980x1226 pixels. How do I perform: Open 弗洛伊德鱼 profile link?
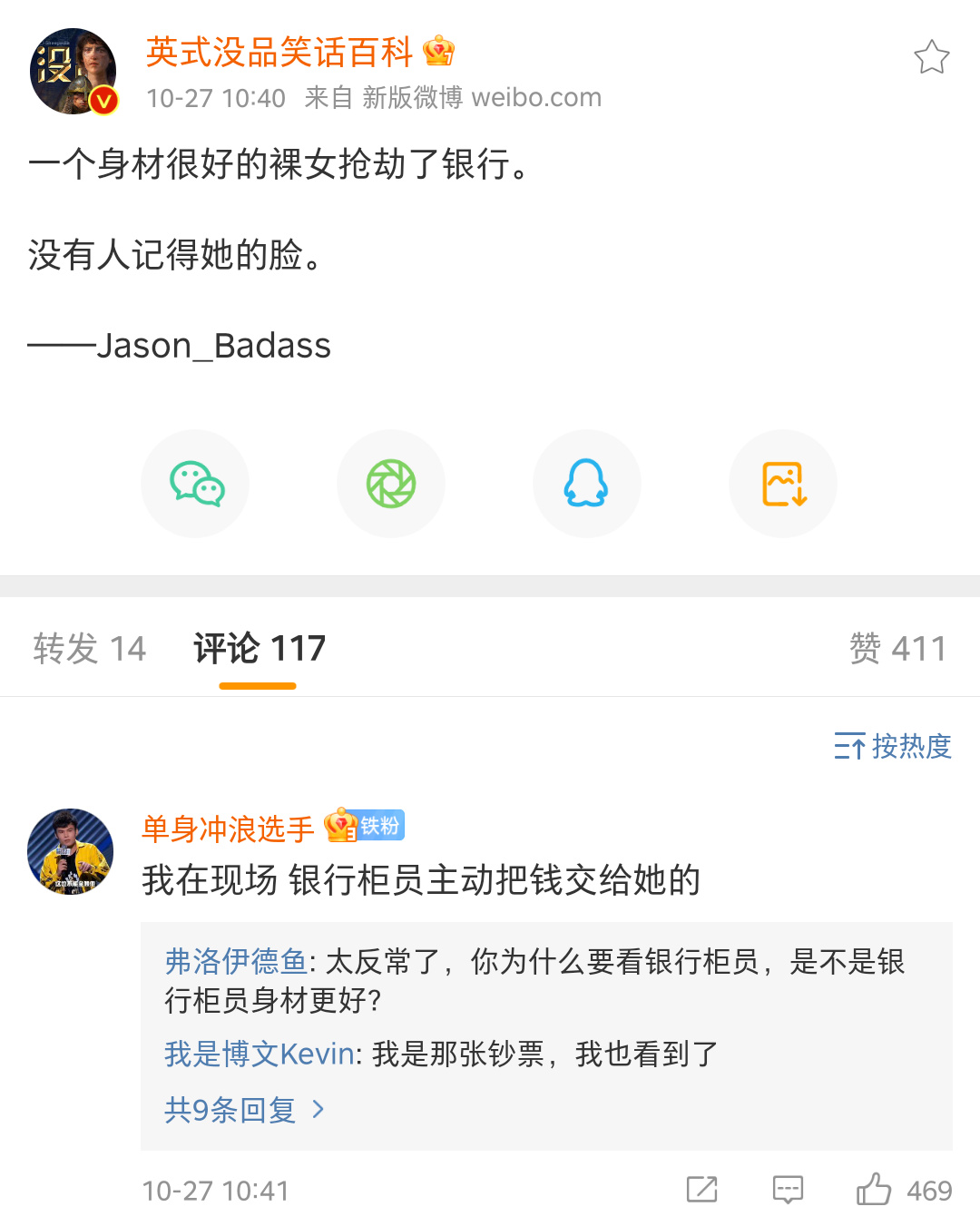236,961
